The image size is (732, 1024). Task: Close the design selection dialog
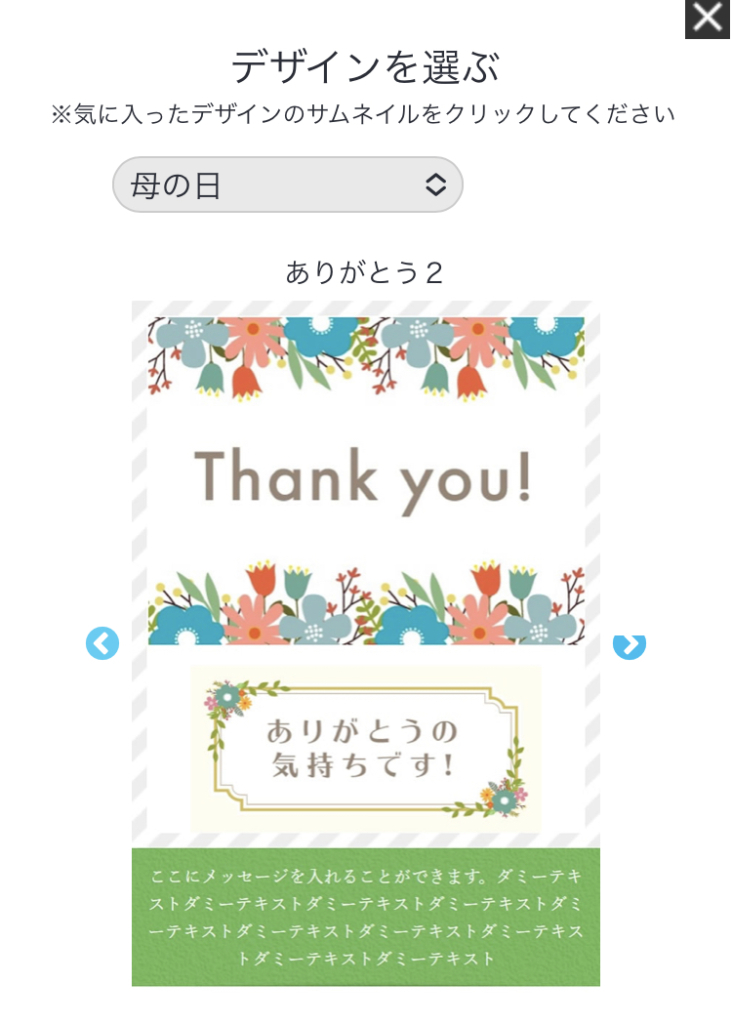(x=707, y=18)
